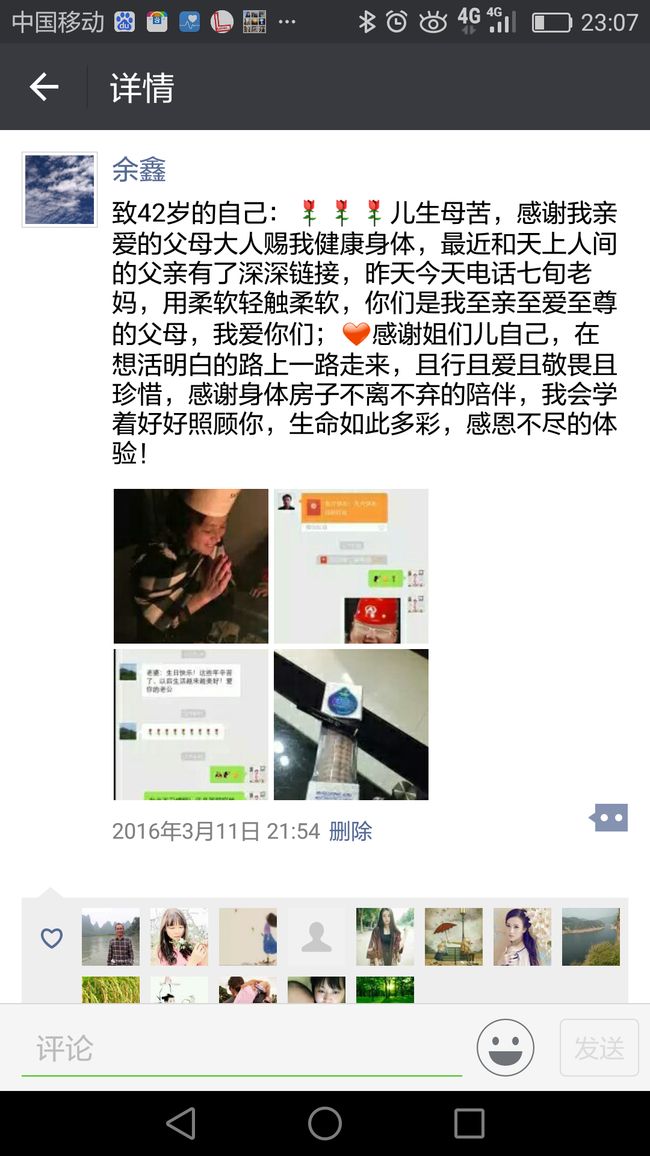The height and width of the screenshot is (1156, 650).
Task: View the photo of the woman praying
Action: coord(191,566)
